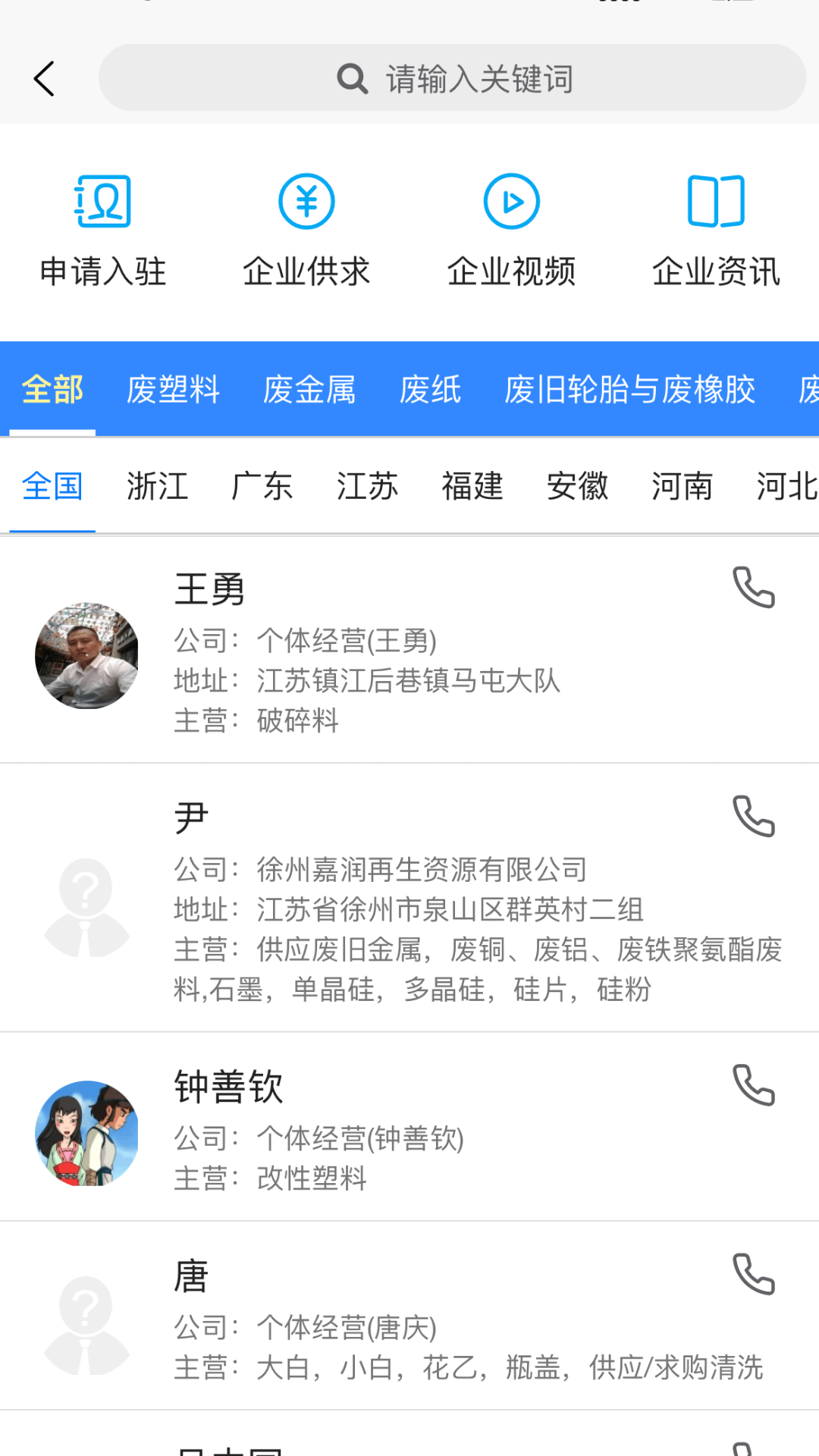Call 尹 of 徐州嘉润再生资源有限公司
Viewport: 819px width, 1456px height.
click(754, 816)
